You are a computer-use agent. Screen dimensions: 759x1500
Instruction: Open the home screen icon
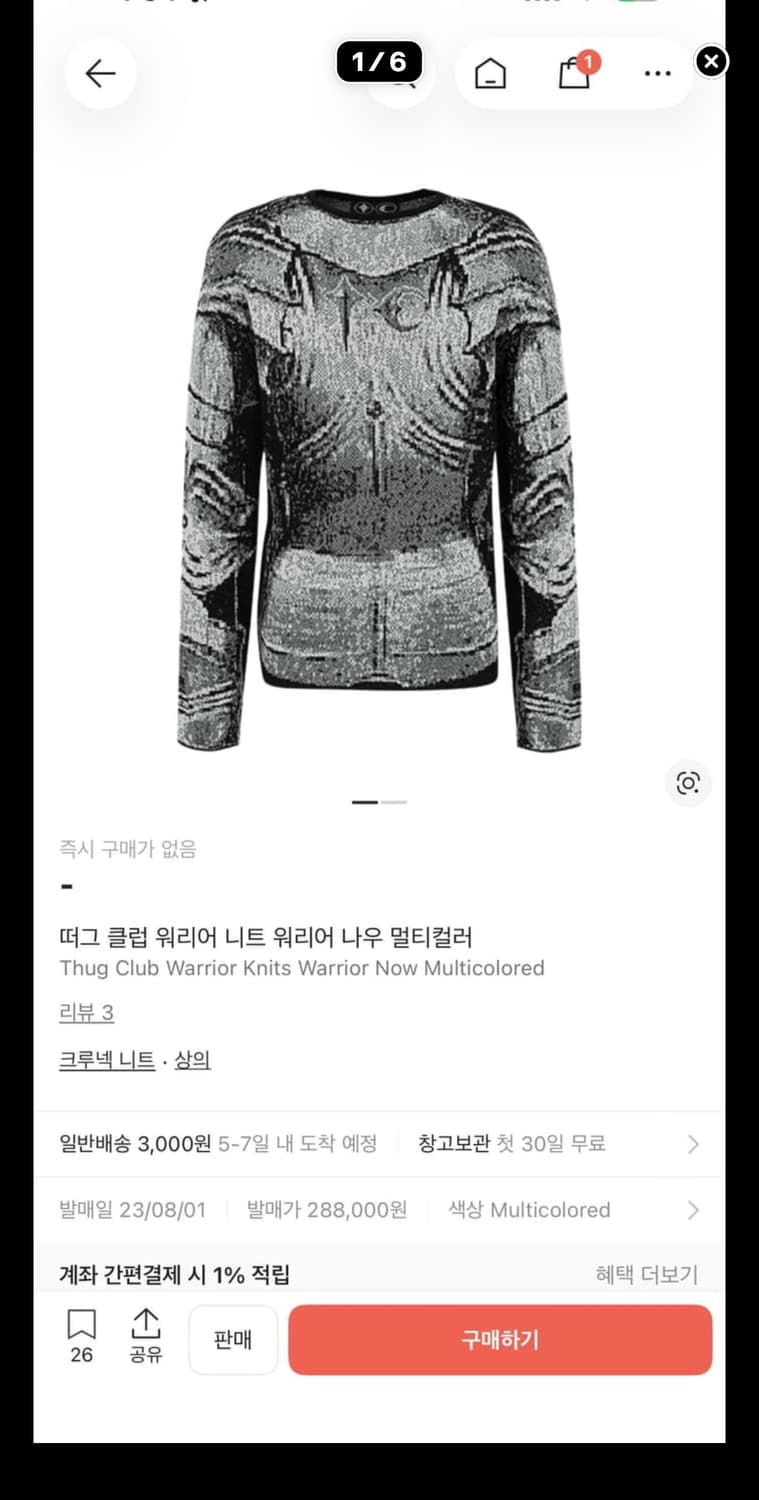(x=490, y=73)
